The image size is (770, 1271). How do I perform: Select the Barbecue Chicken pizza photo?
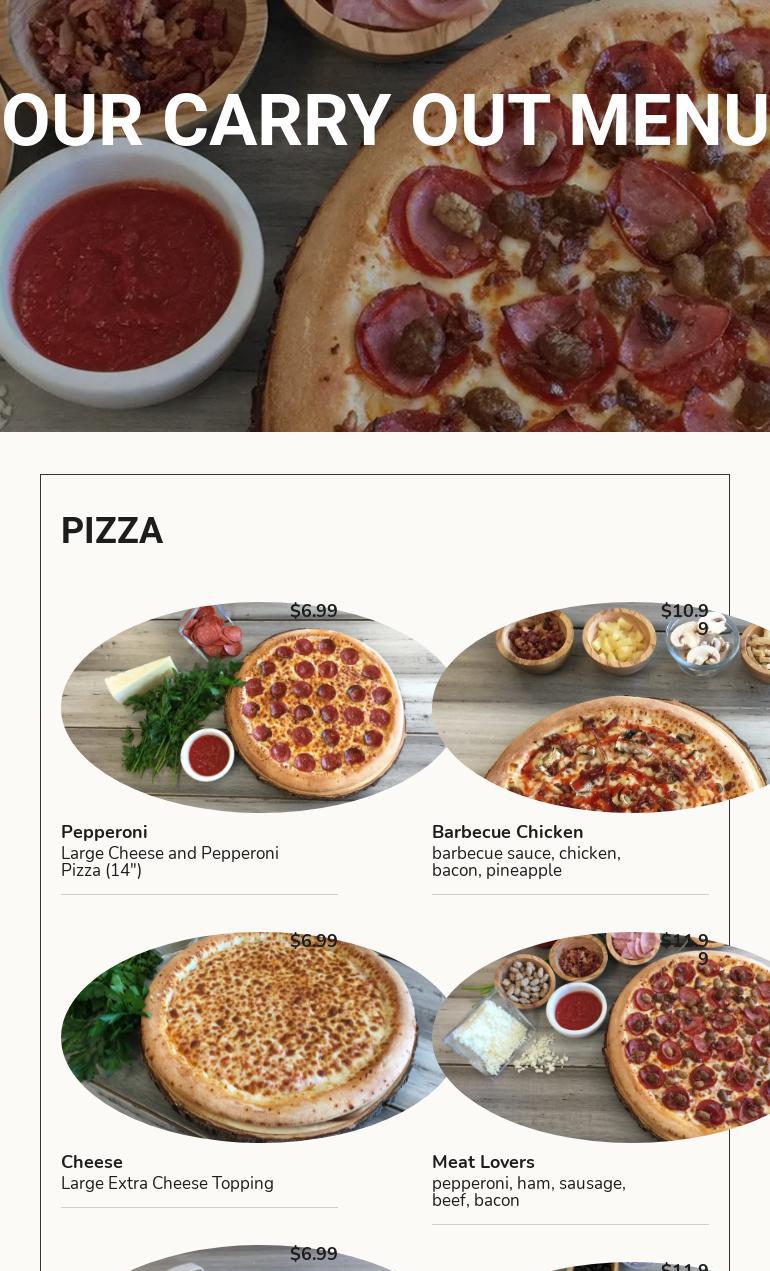tap(600, 708)
